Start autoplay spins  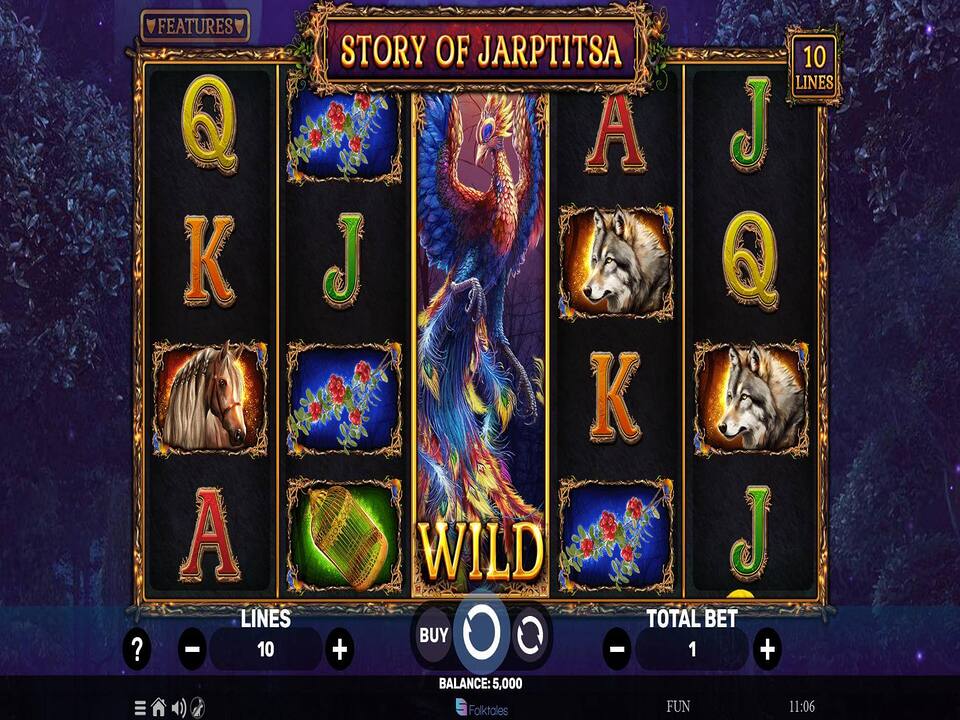[x=528, y=635]
